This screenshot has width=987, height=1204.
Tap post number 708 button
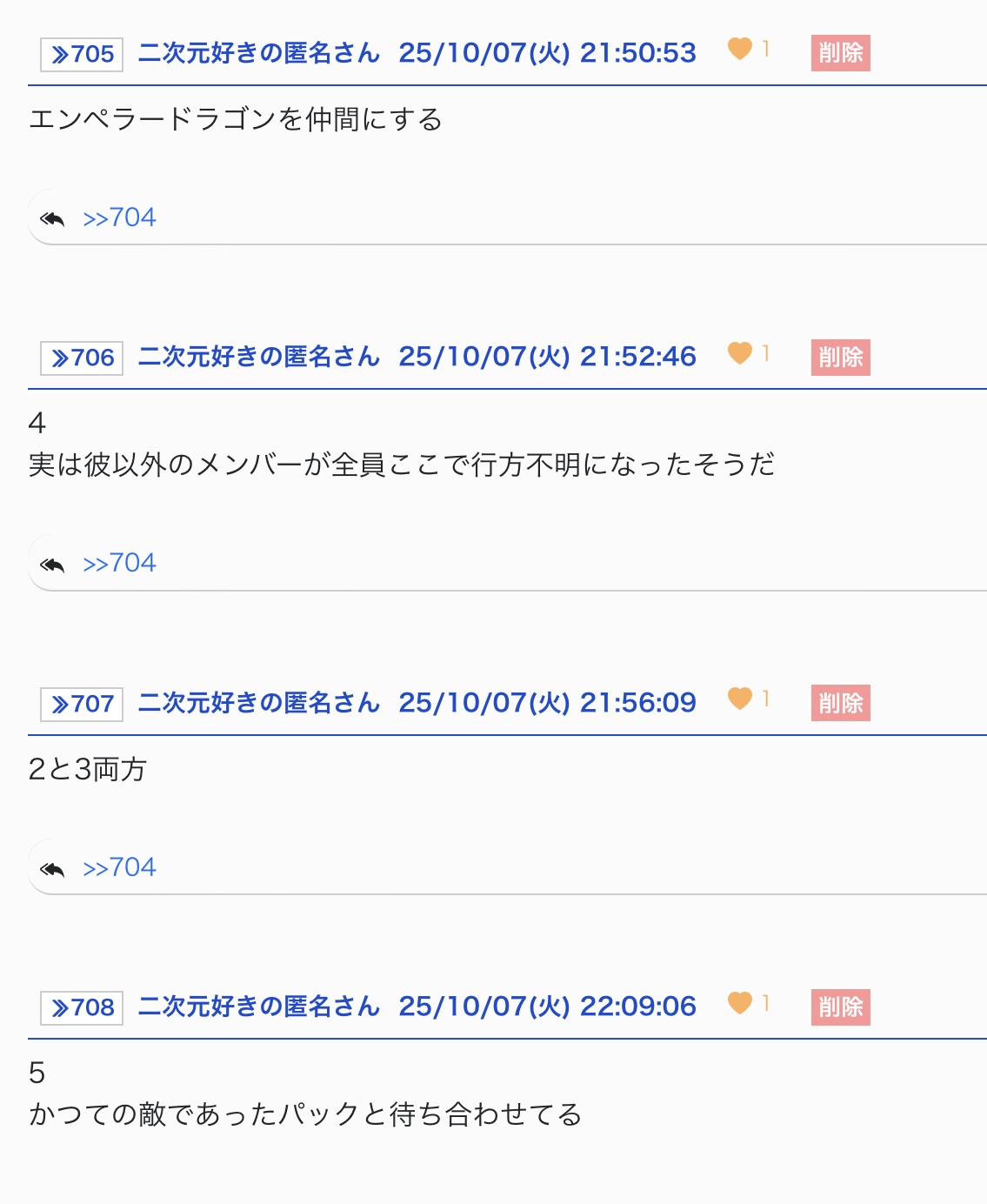(82, 1007)
